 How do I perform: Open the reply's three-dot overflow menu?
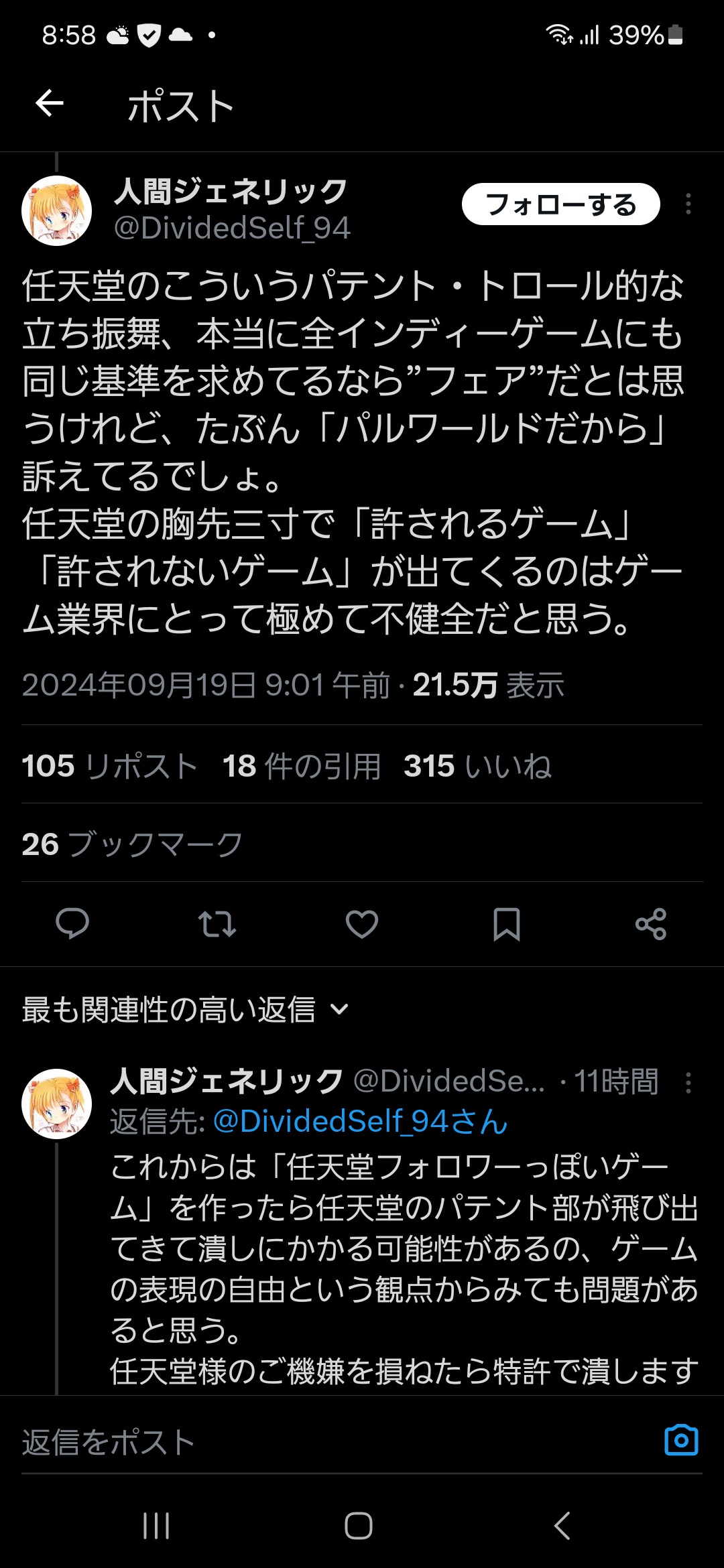(x=688, y=1083)
